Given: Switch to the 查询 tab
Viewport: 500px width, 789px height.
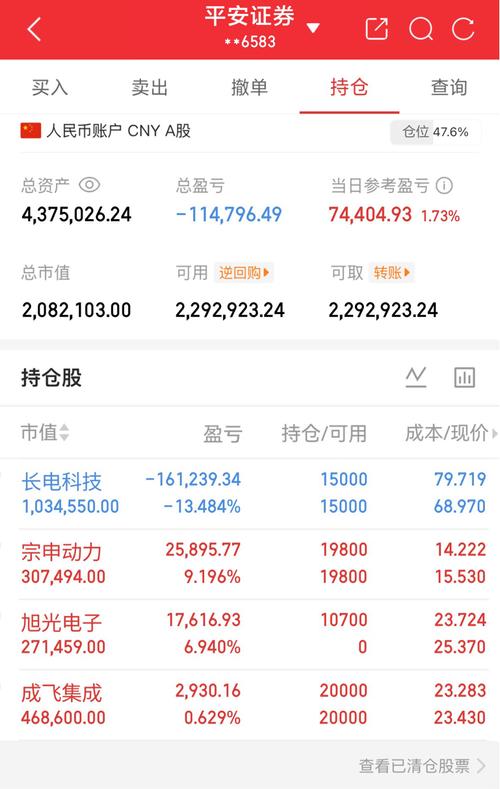Looking at the screenshot, I should pyautogui.click(x=449, y=88).
